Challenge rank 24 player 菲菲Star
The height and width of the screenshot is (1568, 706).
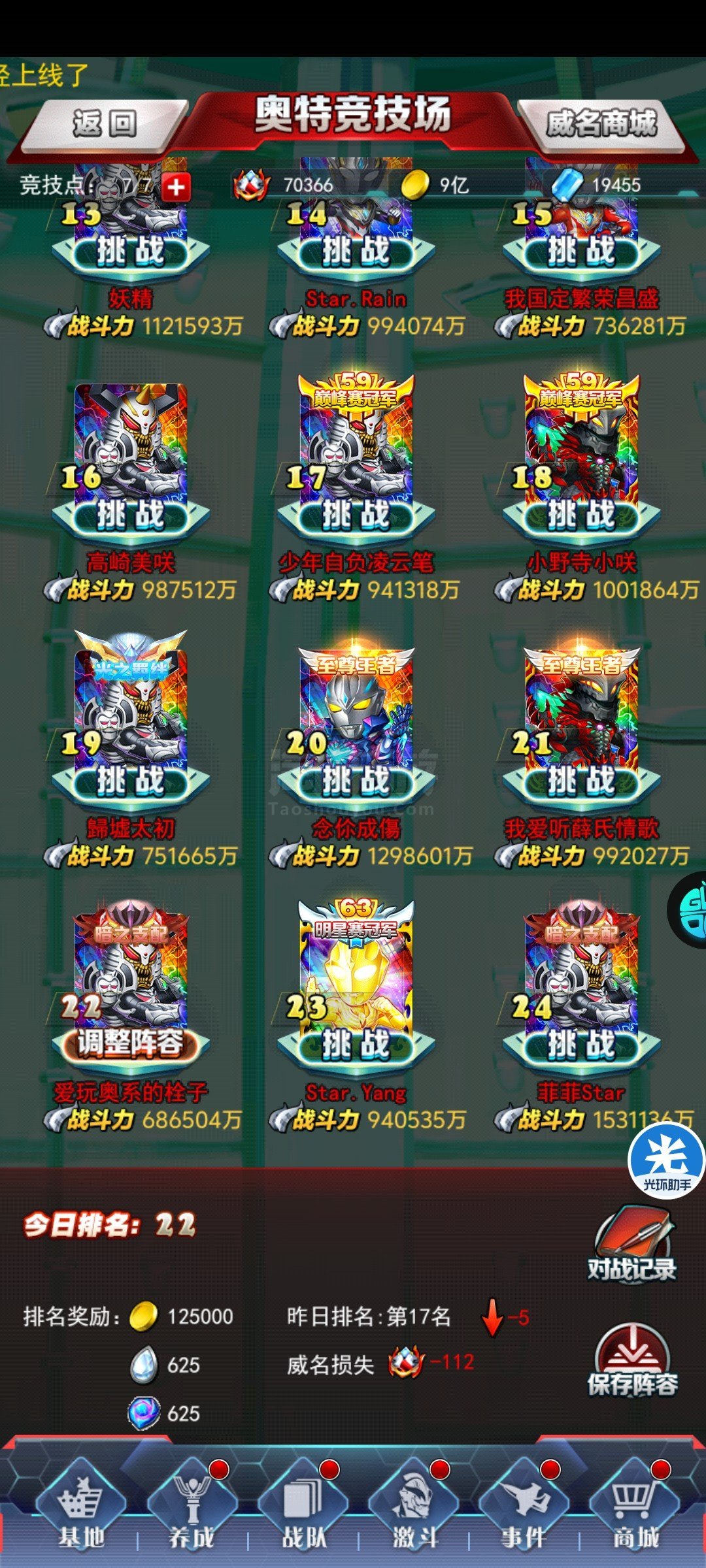click(x=581, y=1045)
